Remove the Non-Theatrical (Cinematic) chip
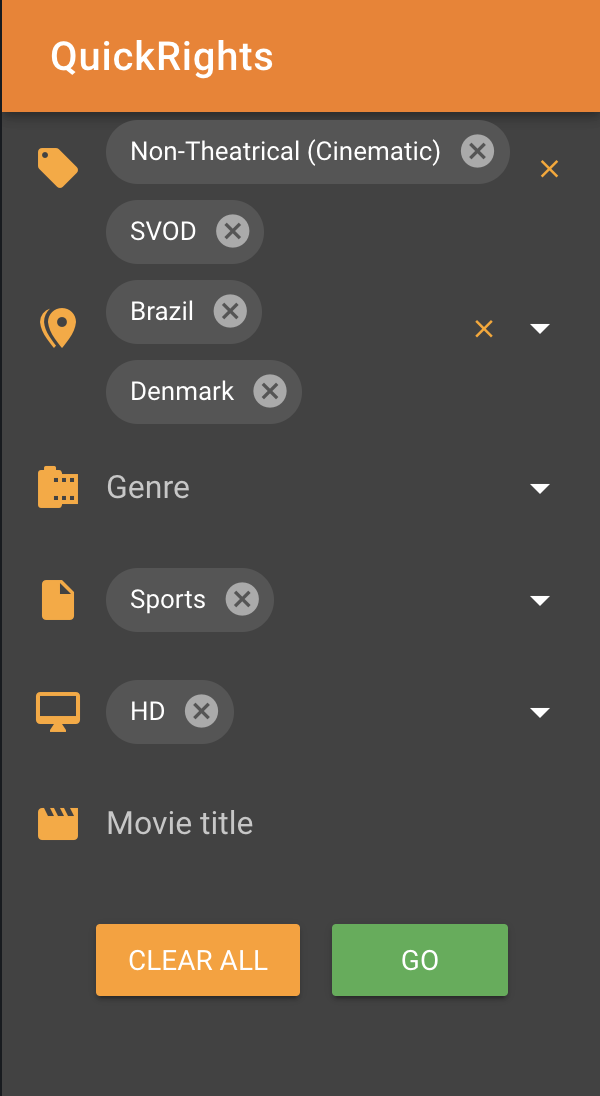The width and height of the screenshot is (600, 1096). pos(478,152)
